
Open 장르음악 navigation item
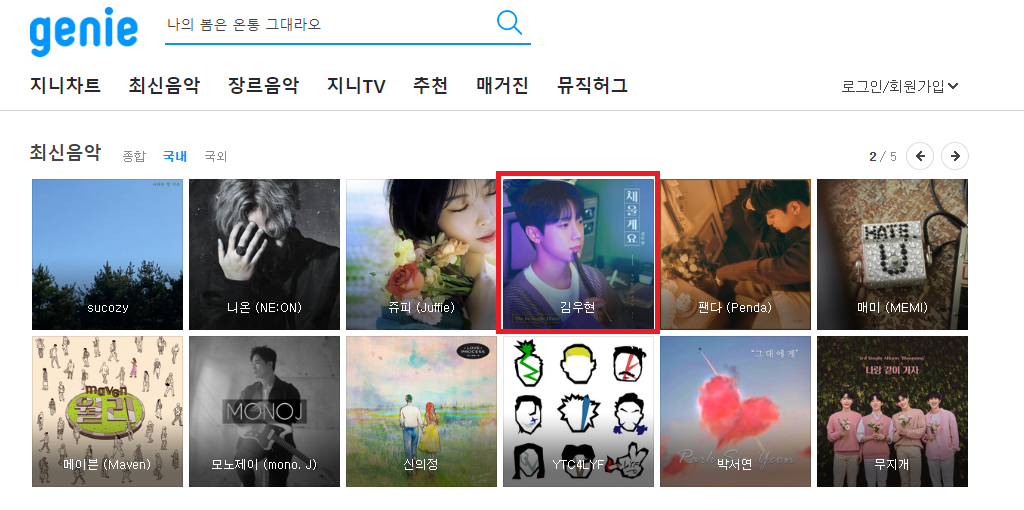pyautogui.click(x=263, y=85)
